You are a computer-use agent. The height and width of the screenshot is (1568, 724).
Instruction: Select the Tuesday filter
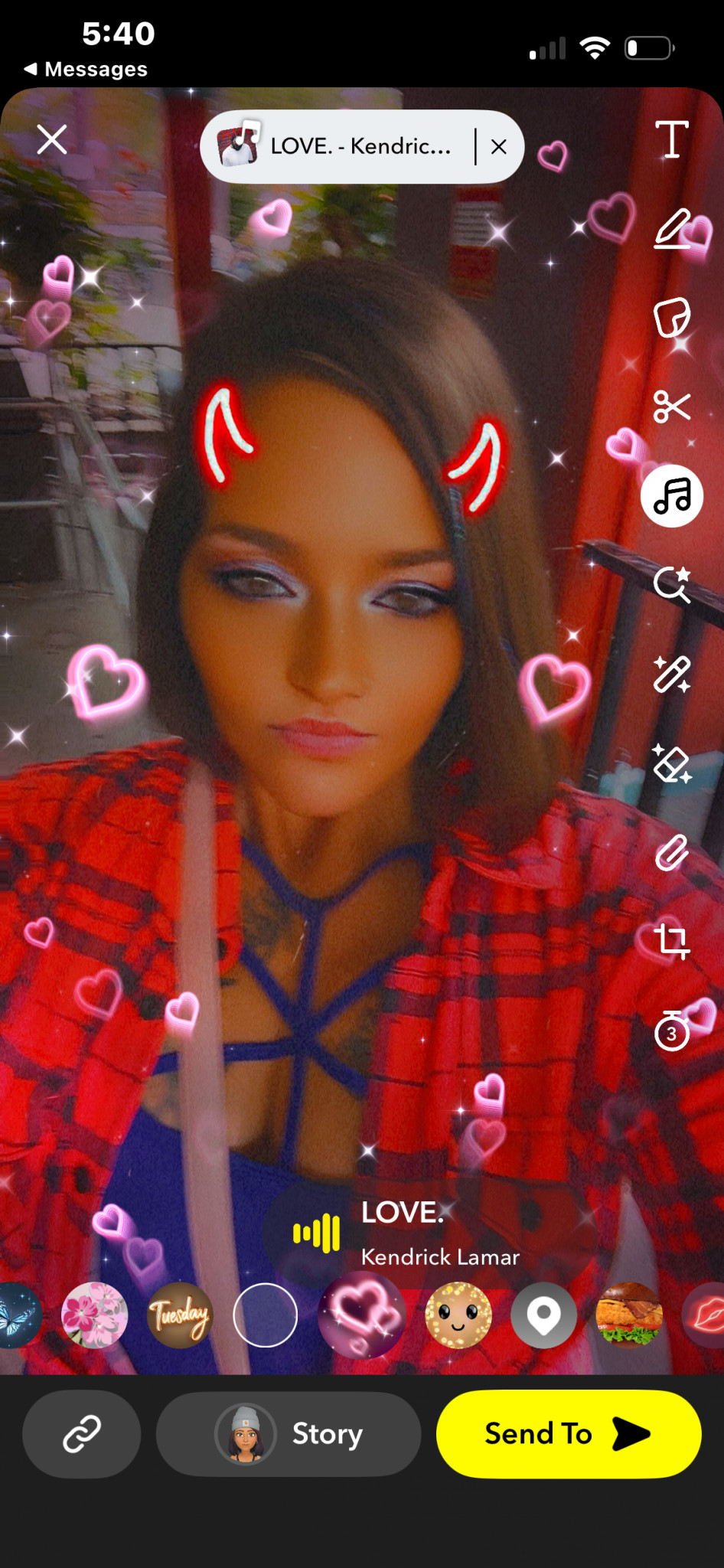click(x=180, y=1315)
